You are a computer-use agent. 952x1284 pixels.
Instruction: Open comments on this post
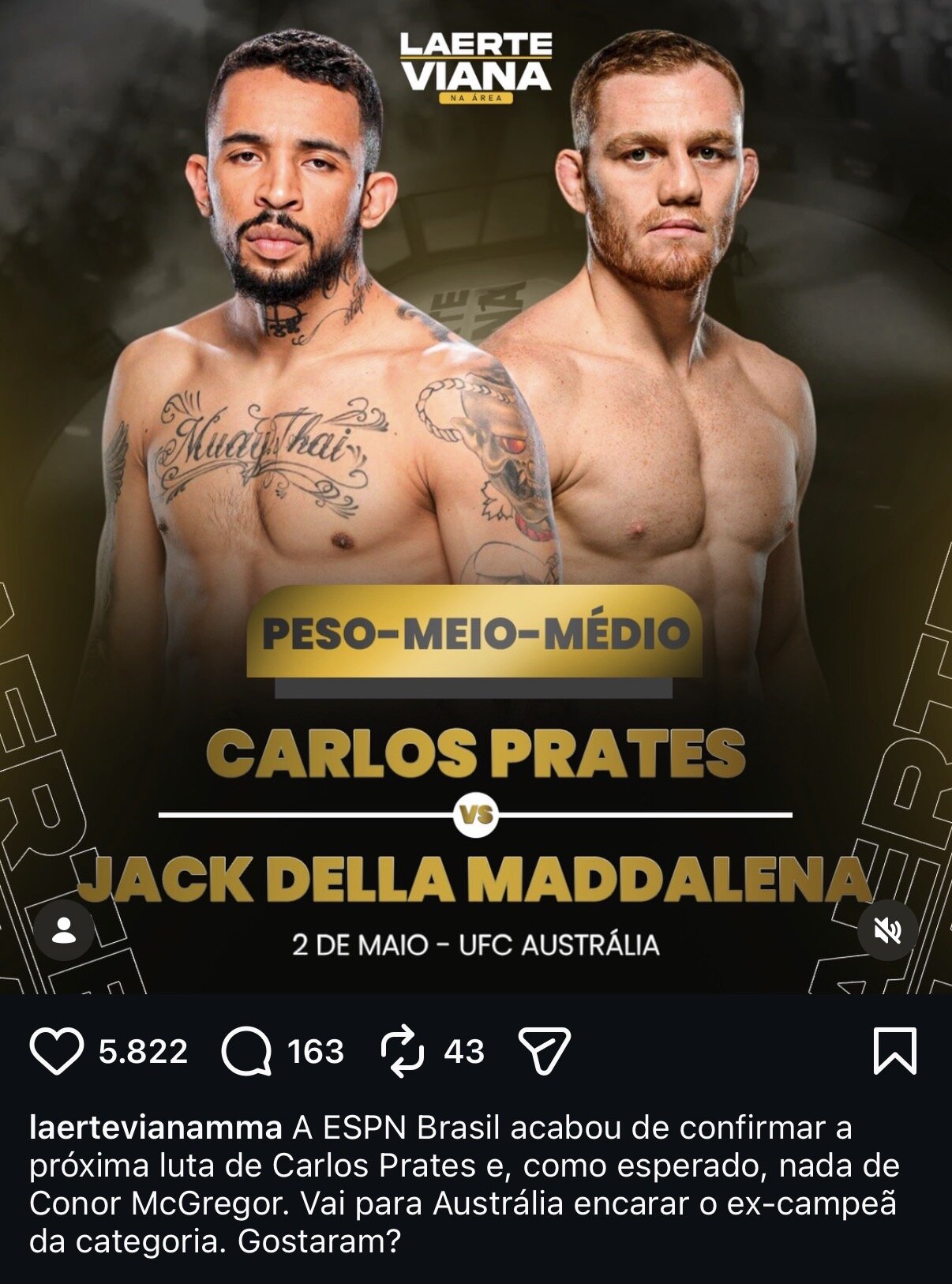click(246, 1051)
